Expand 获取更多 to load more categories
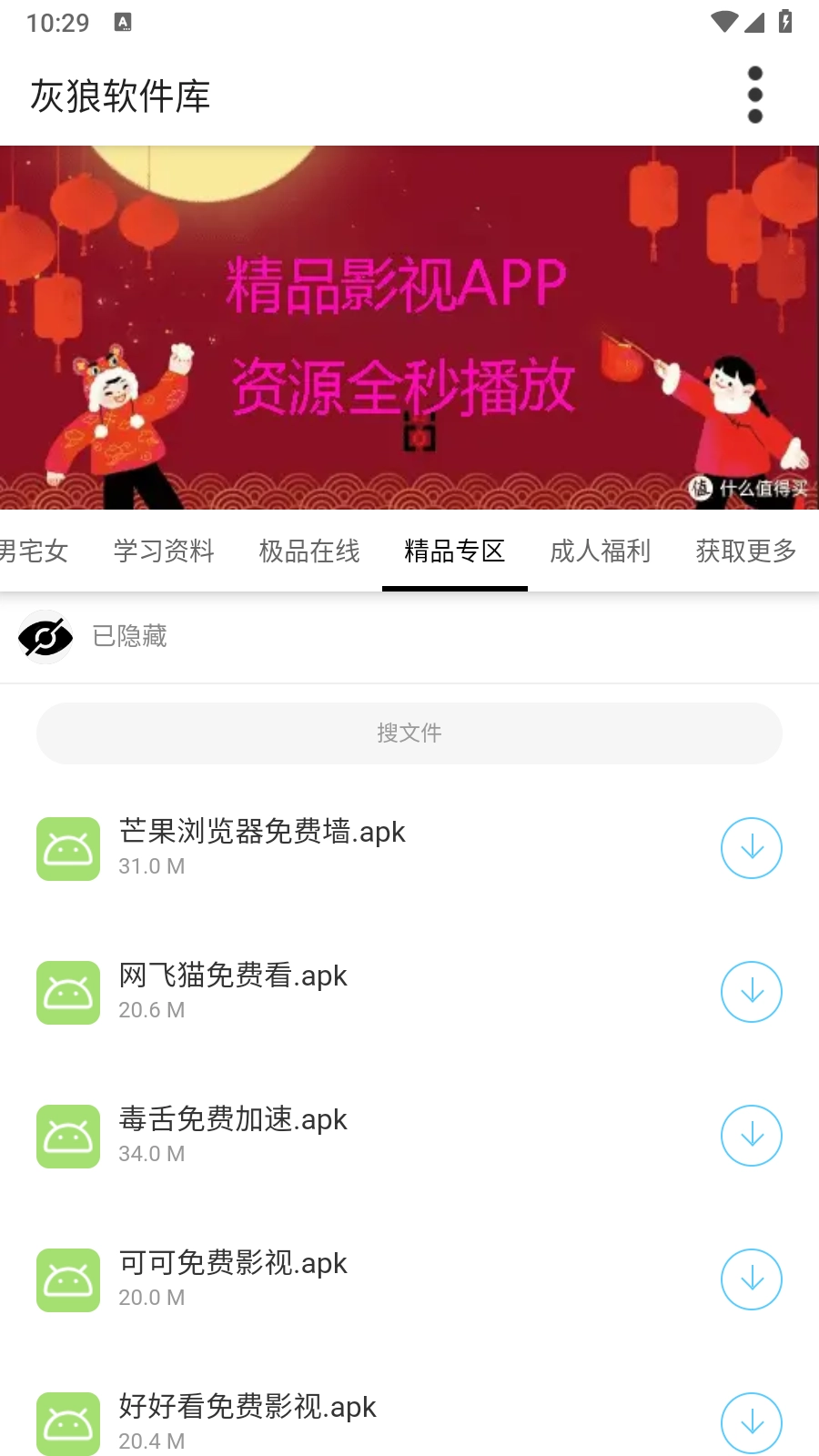Viewport: 819px width, 1456px height. [x=745, y=551]
